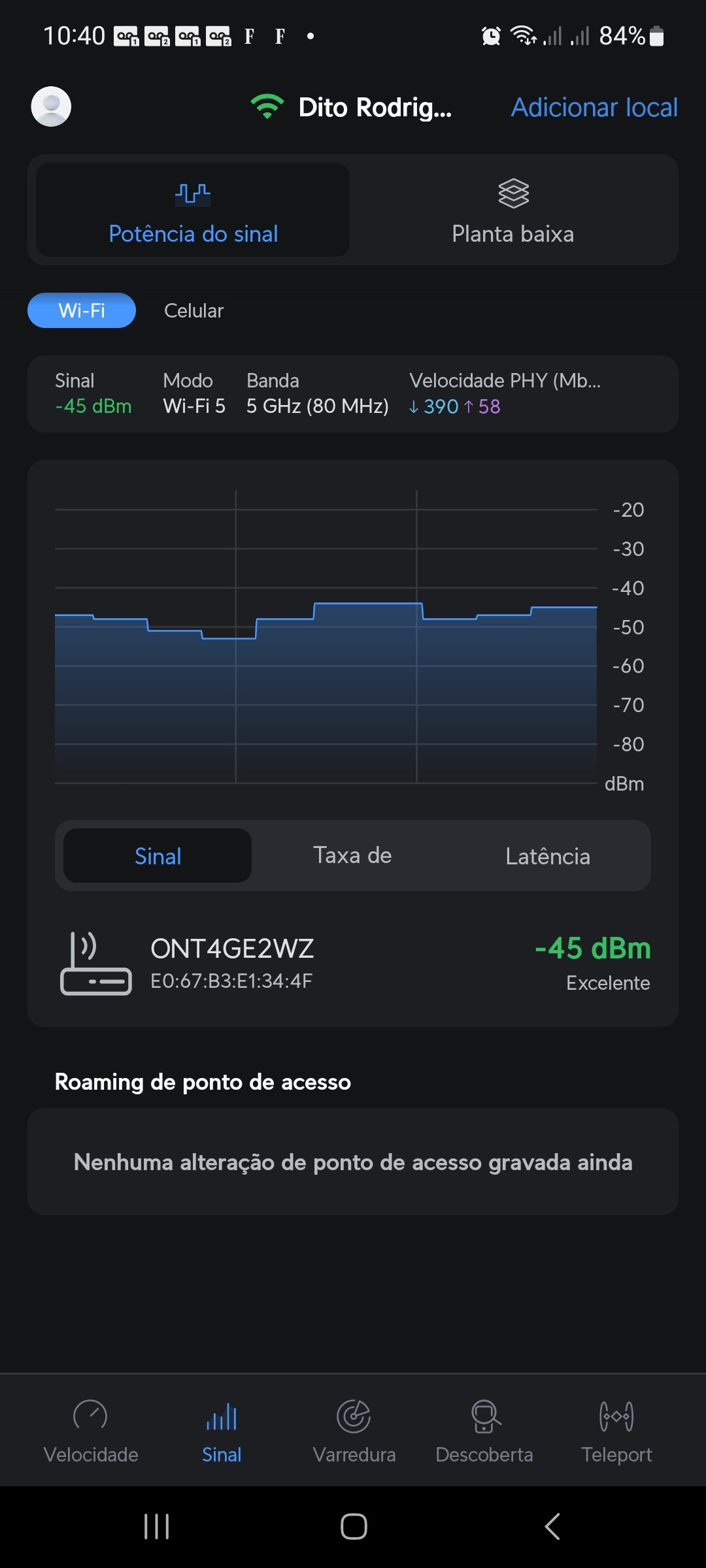This screenshot has width=706, height=1568.
Task: Show the Sinal graph
Action: [x=158, y=856]
